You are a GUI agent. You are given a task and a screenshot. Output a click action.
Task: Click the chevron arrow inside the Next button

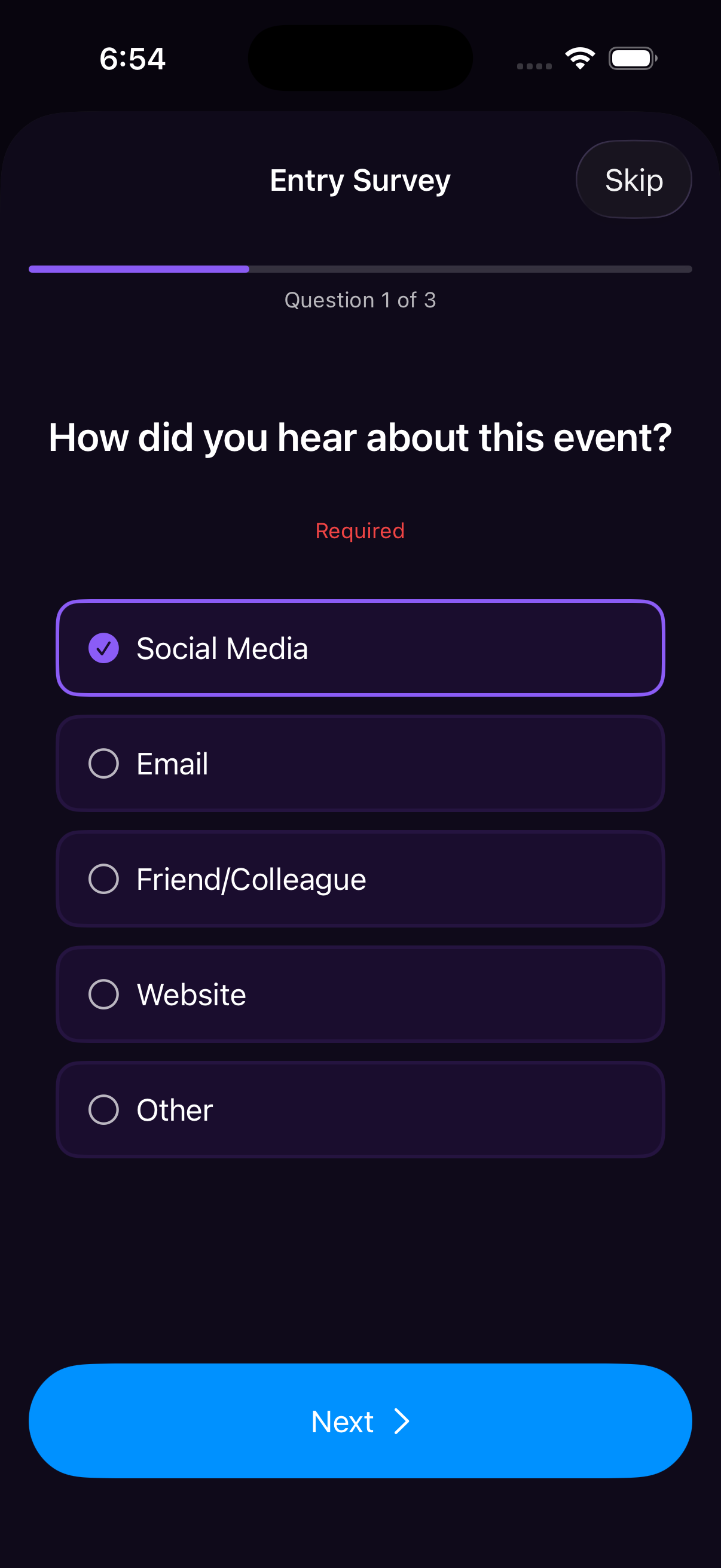(403, 1422)
